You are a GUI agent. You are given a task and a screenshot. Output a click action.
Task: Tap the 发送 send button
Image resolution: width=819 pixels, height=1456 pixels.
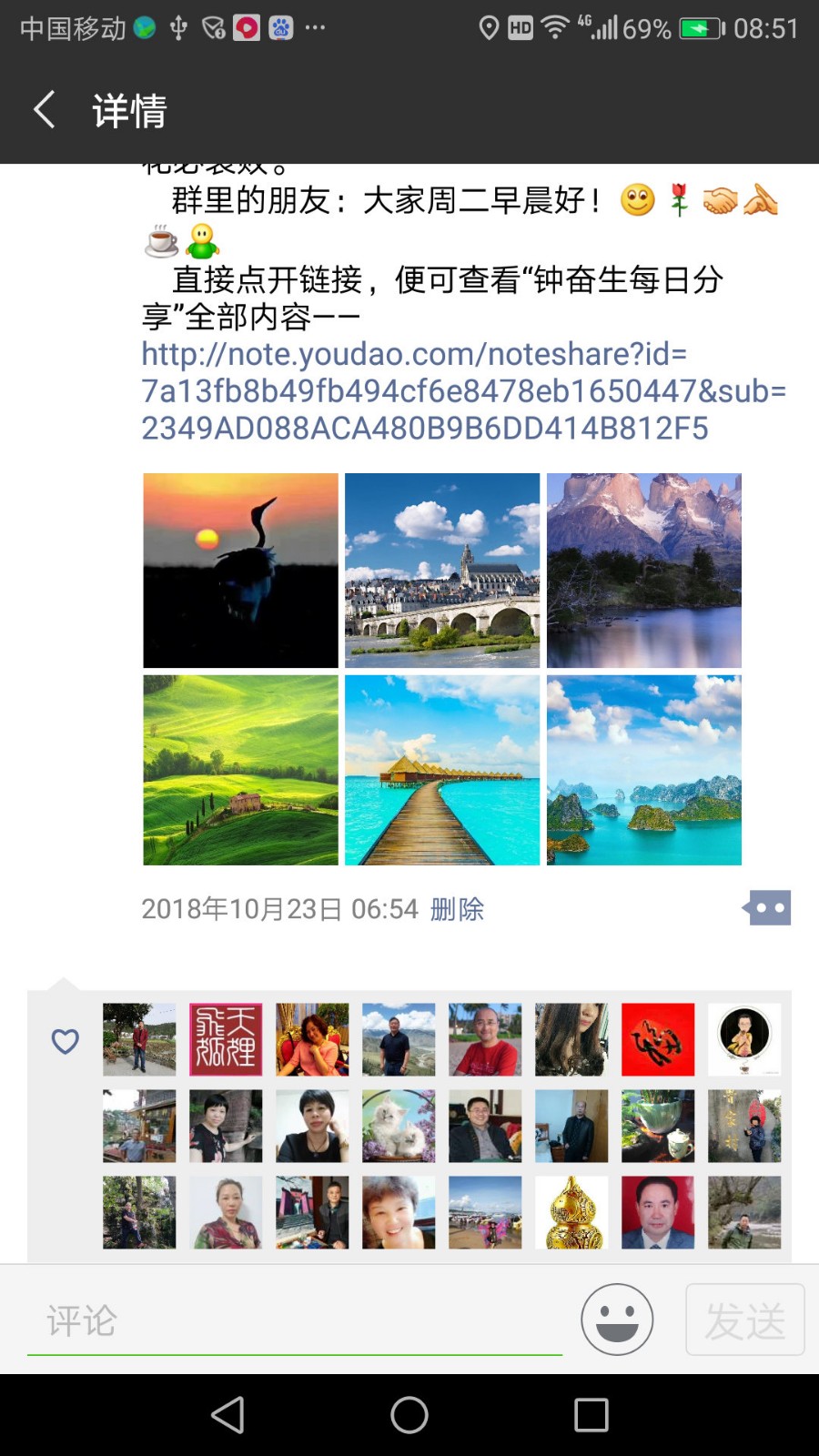click(x=744, y=1319)
